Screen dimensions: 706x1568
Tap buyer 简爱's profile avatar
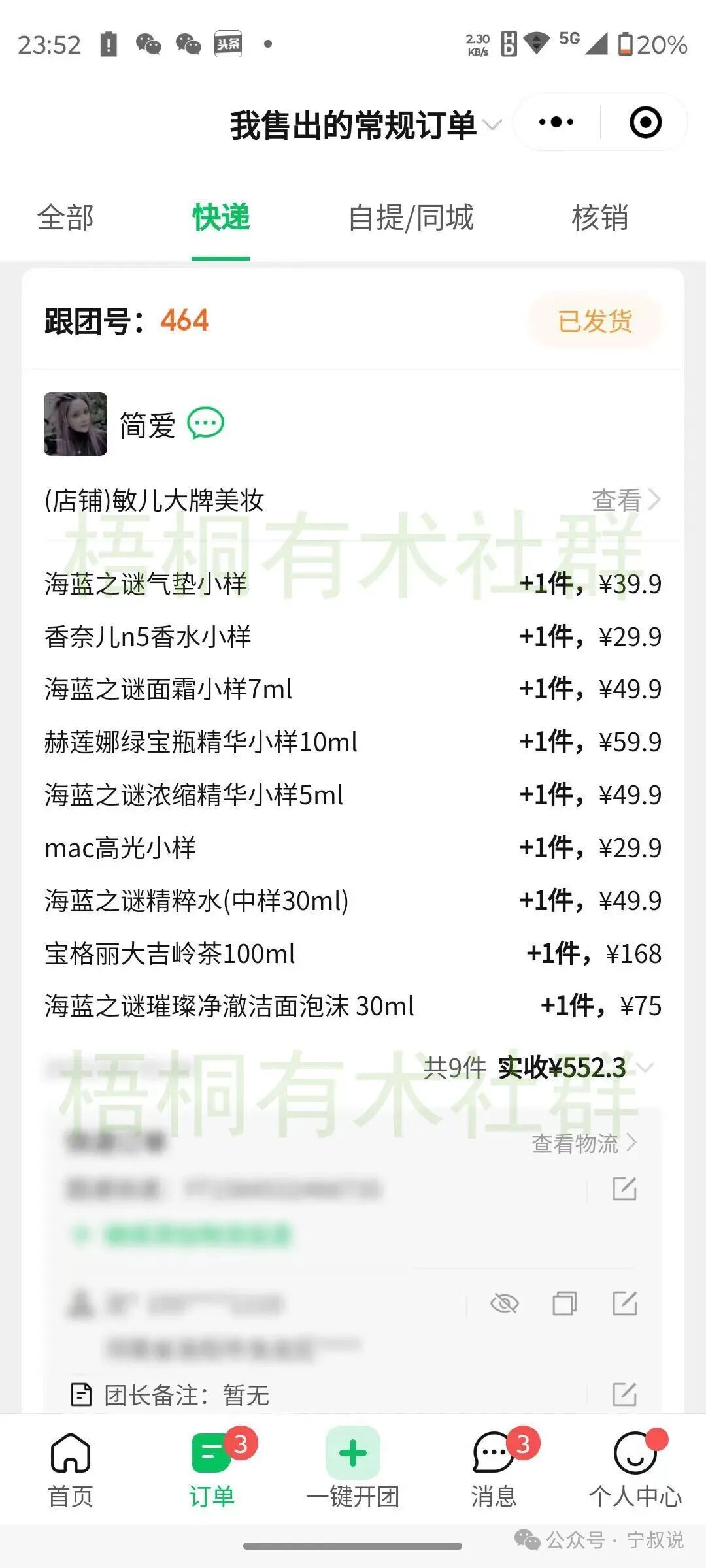[x=75, y=423]
